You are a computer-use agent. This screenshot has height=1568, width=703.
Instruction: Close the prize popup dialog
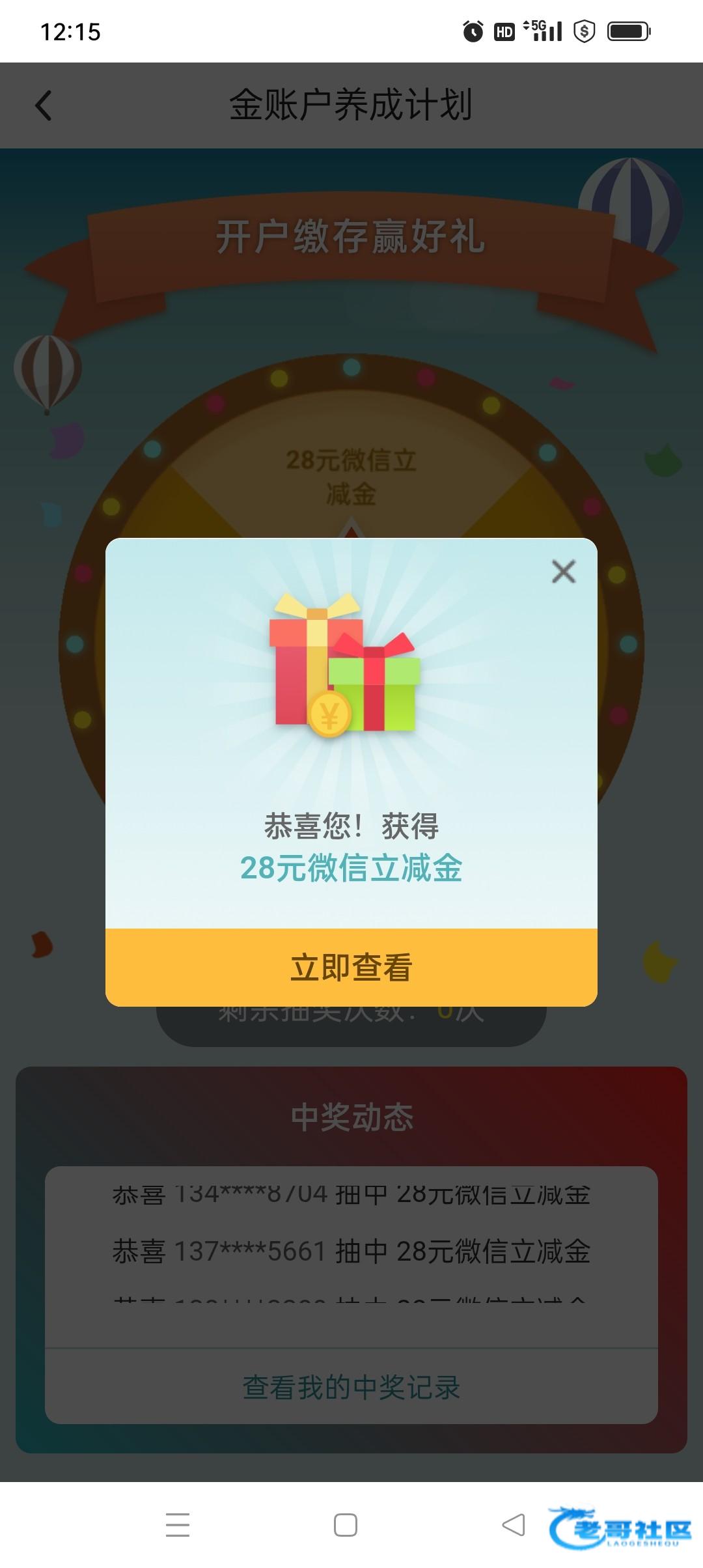coord(564,572)
